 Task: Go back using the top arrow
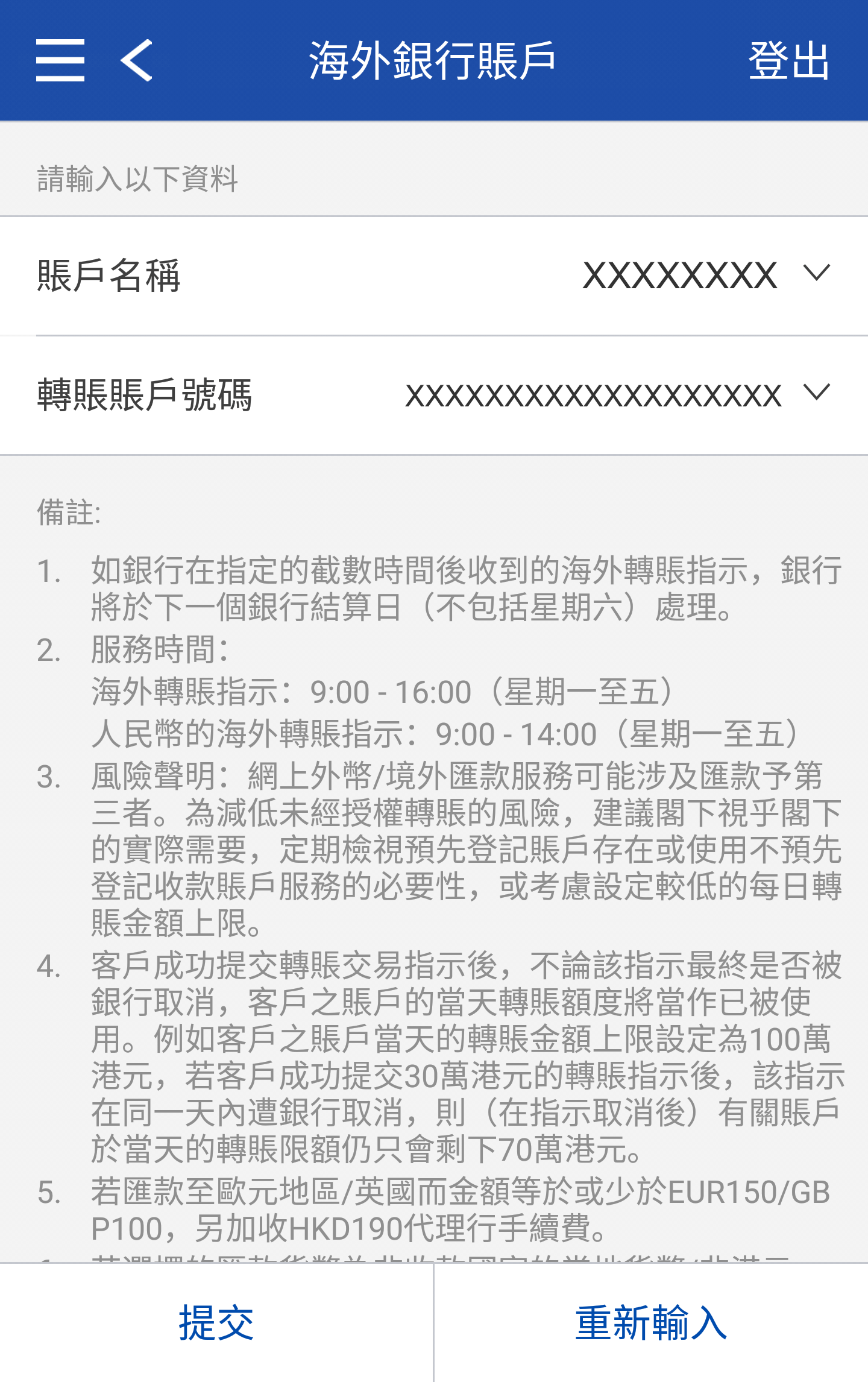(137, 60)
